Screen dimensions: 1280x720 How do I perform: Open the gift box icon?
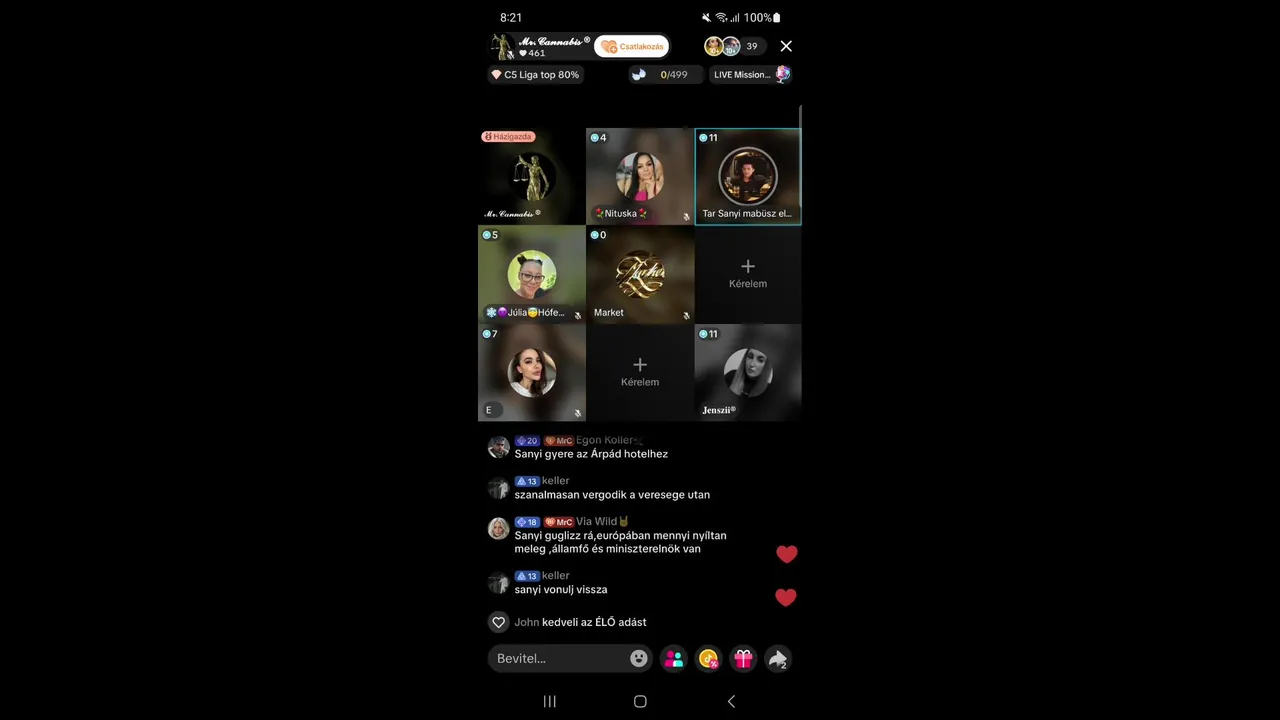click(x=743, y=658)
